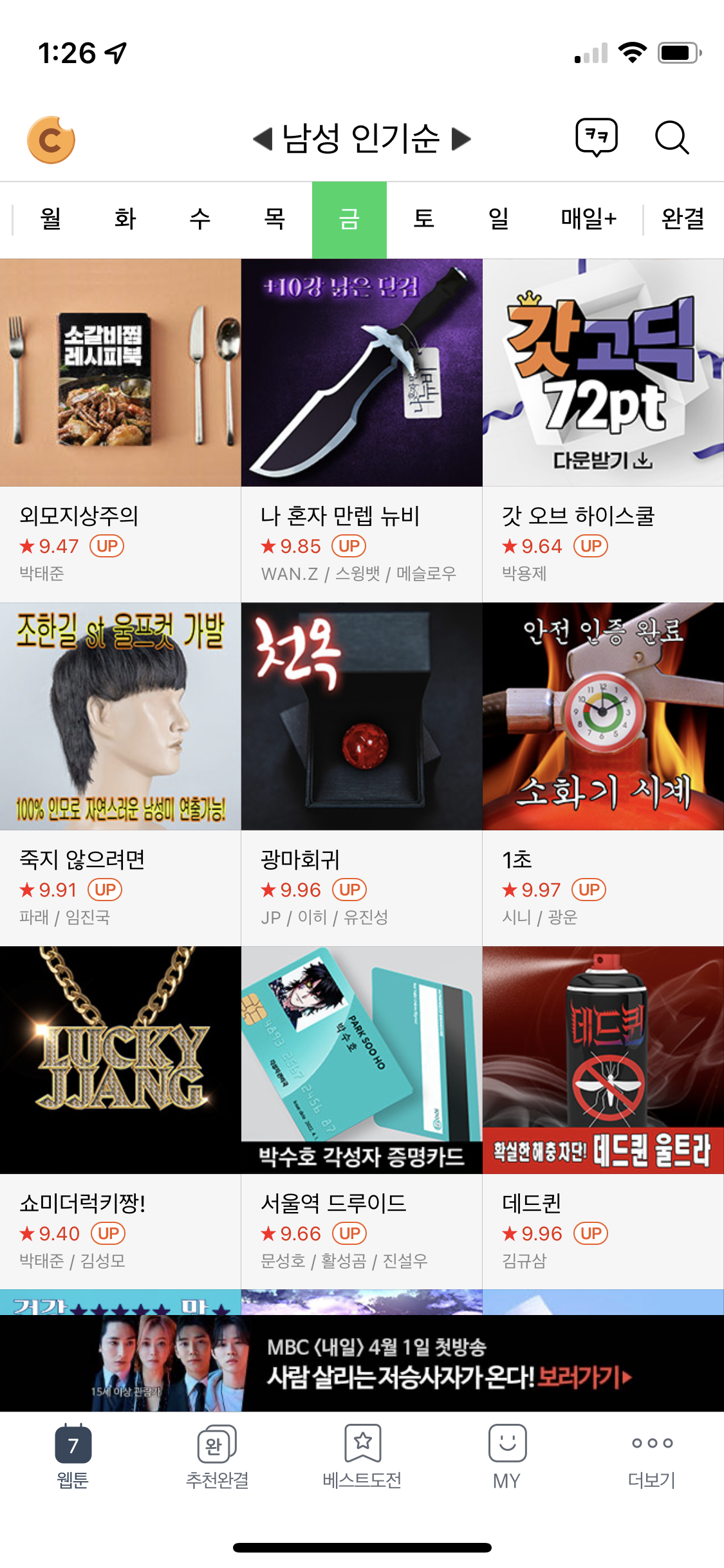This screenshot has width=724, height=1568.
Task: Open the webtoon 광마회귀
Action: (362, 774)
